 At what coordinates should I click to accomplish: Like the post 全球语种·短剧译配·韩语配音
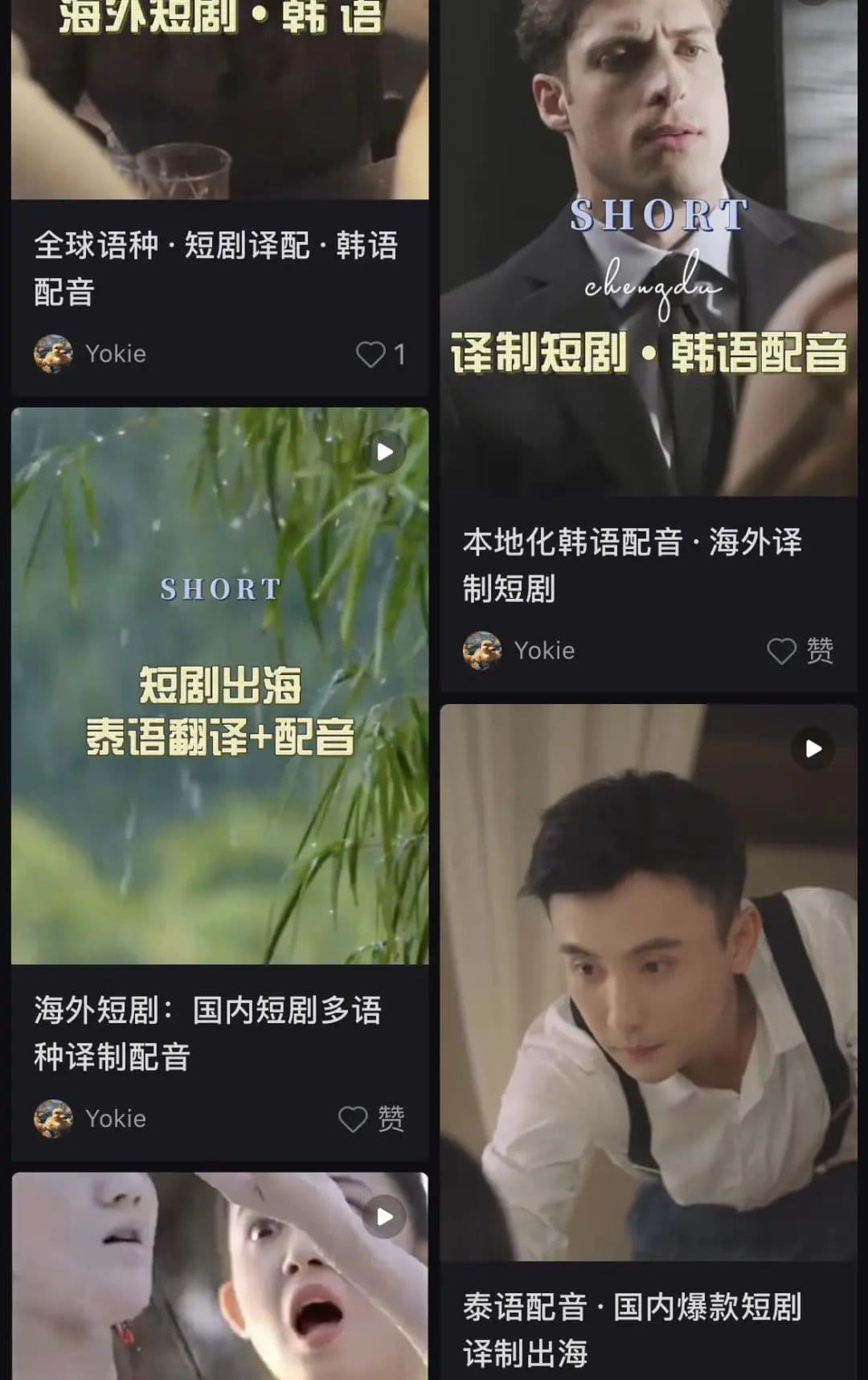pos(371,354)
